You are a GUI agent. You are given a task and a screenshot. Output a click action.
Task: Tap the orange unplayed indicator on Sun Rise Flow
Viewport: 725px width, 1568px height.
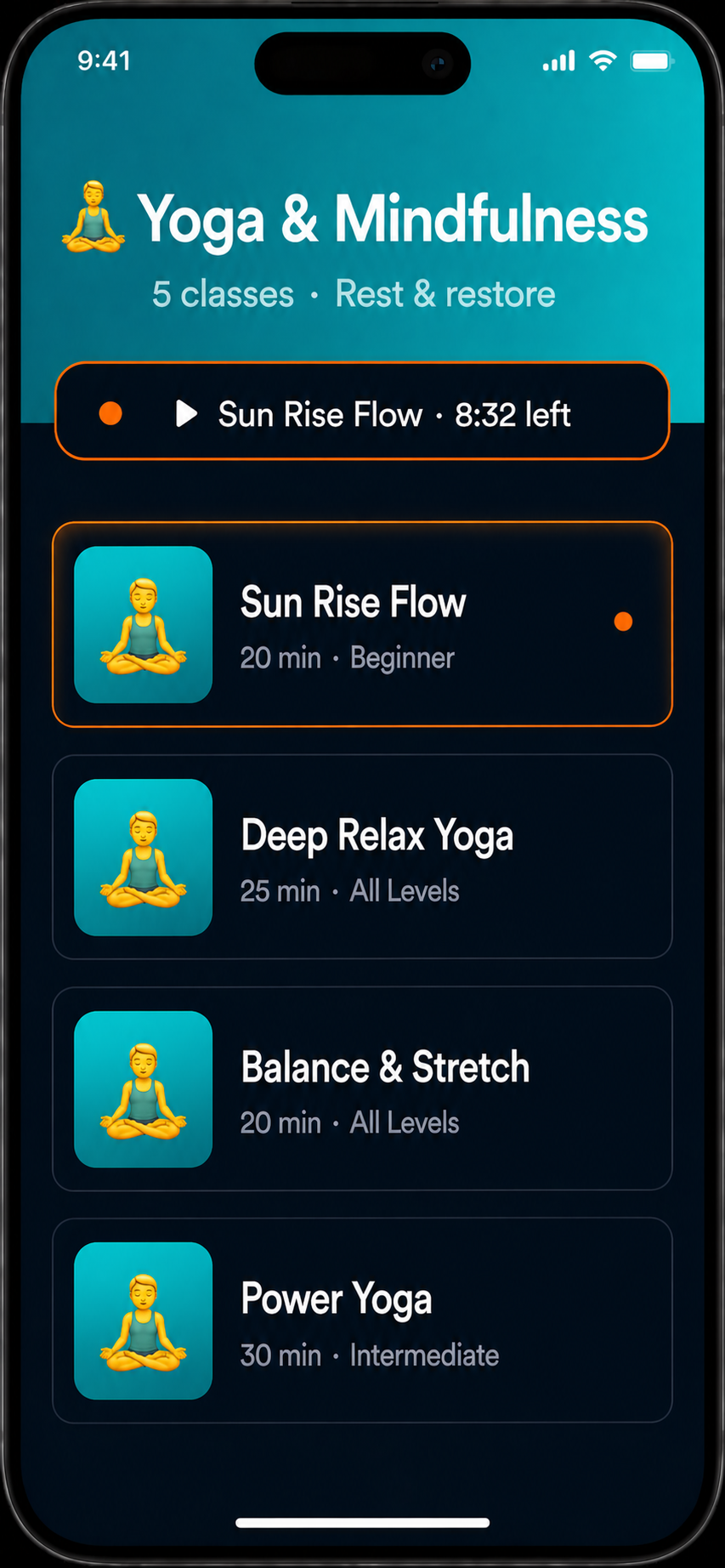(x=624, y=622)
